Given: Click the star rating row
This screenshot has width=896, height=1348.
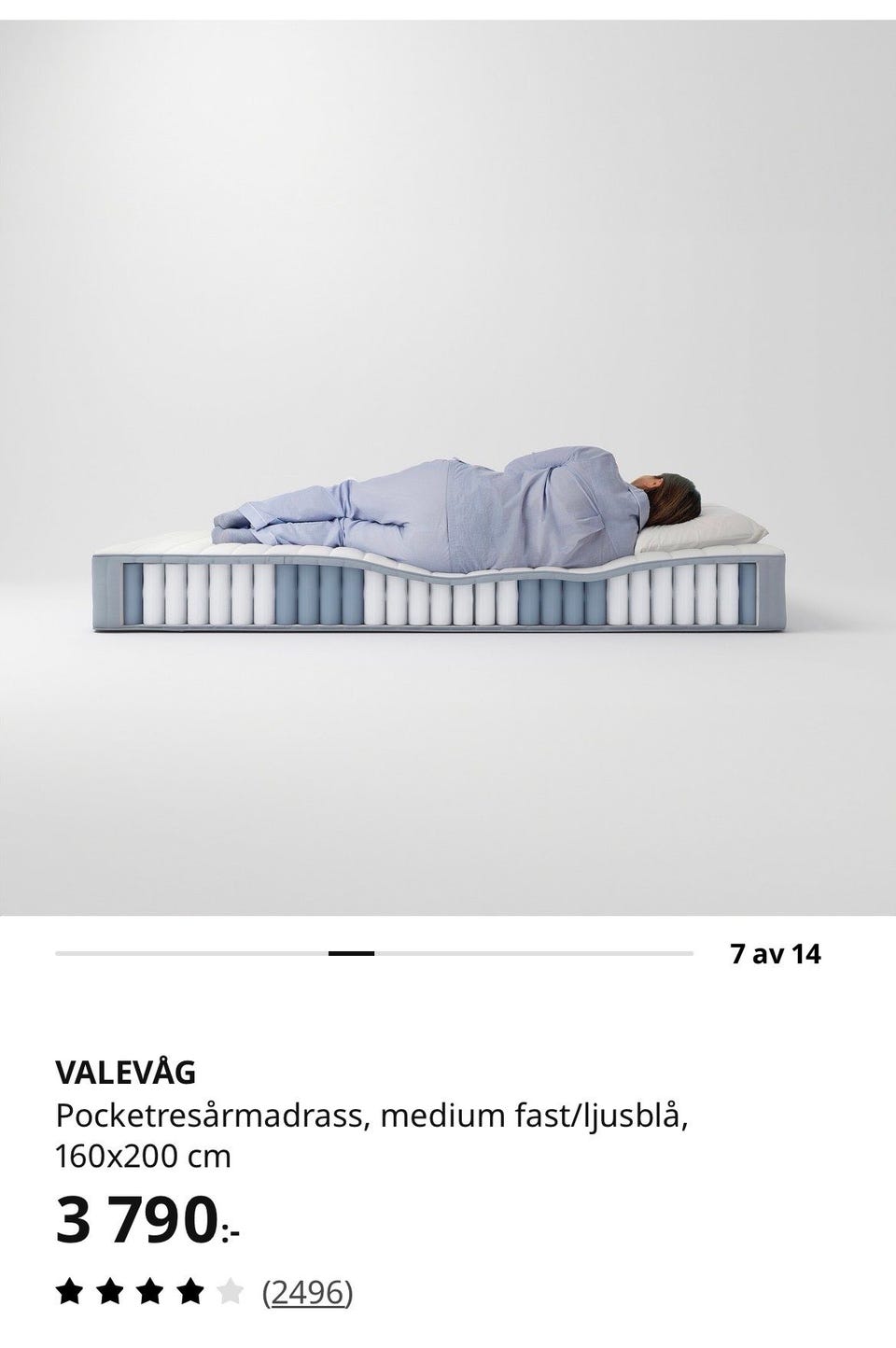Looking at the screenshot, I should point(149,1293).
